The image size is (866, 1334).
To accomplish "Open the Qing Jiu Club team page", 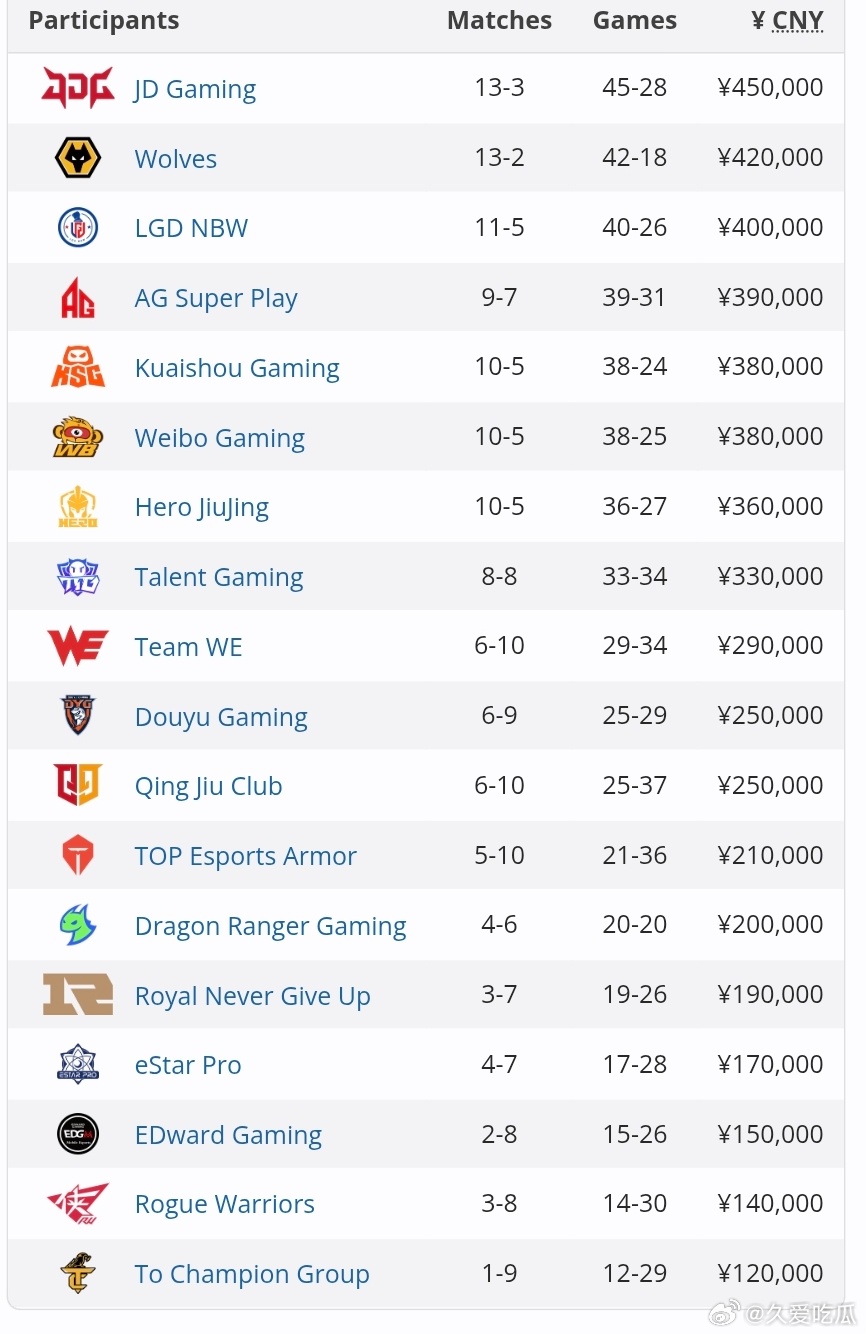I will pyautogui.click(x=208, y=786).
